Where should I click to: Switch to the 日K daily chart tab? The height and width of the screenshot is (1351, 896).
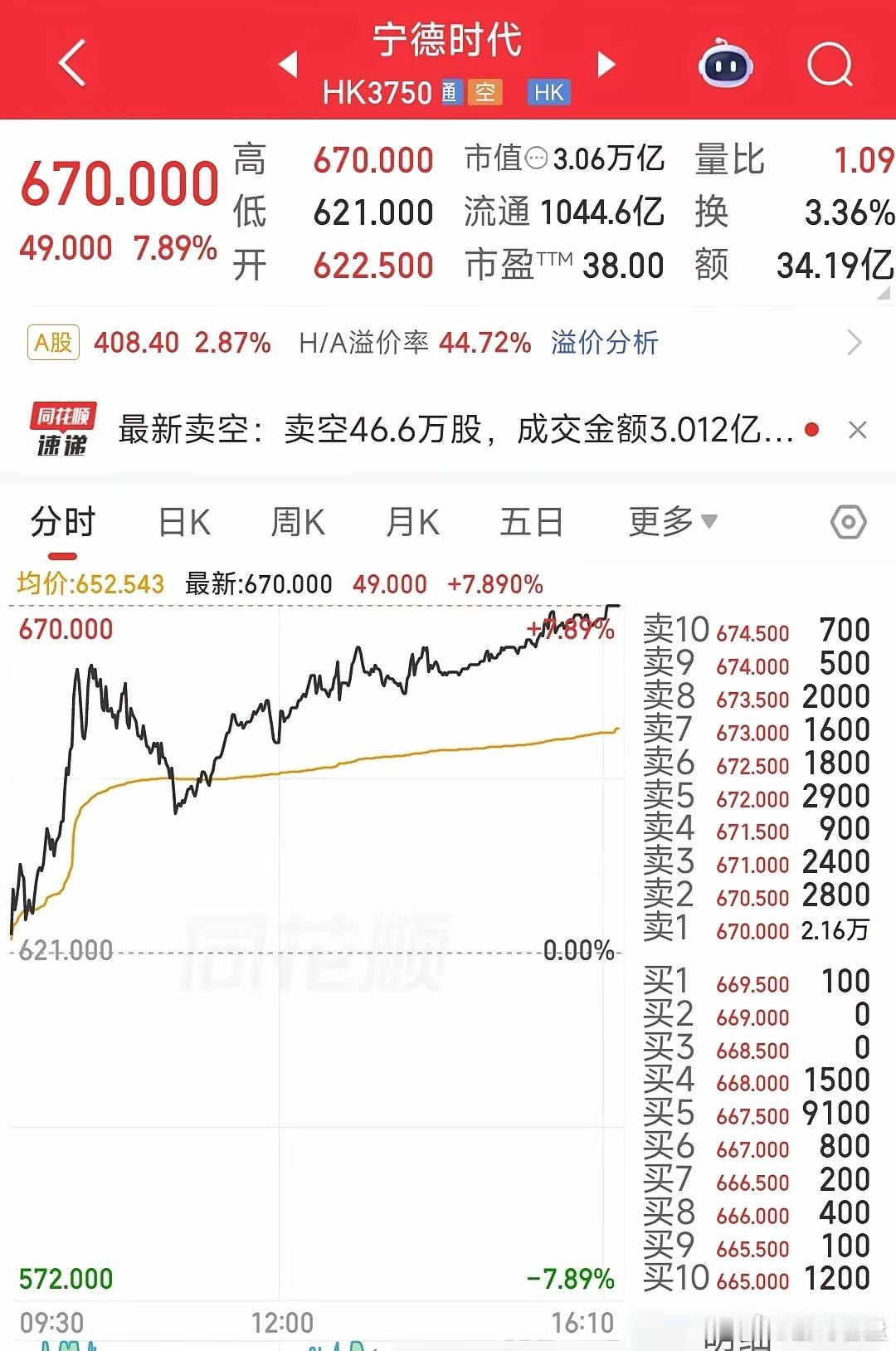point(183,521)
